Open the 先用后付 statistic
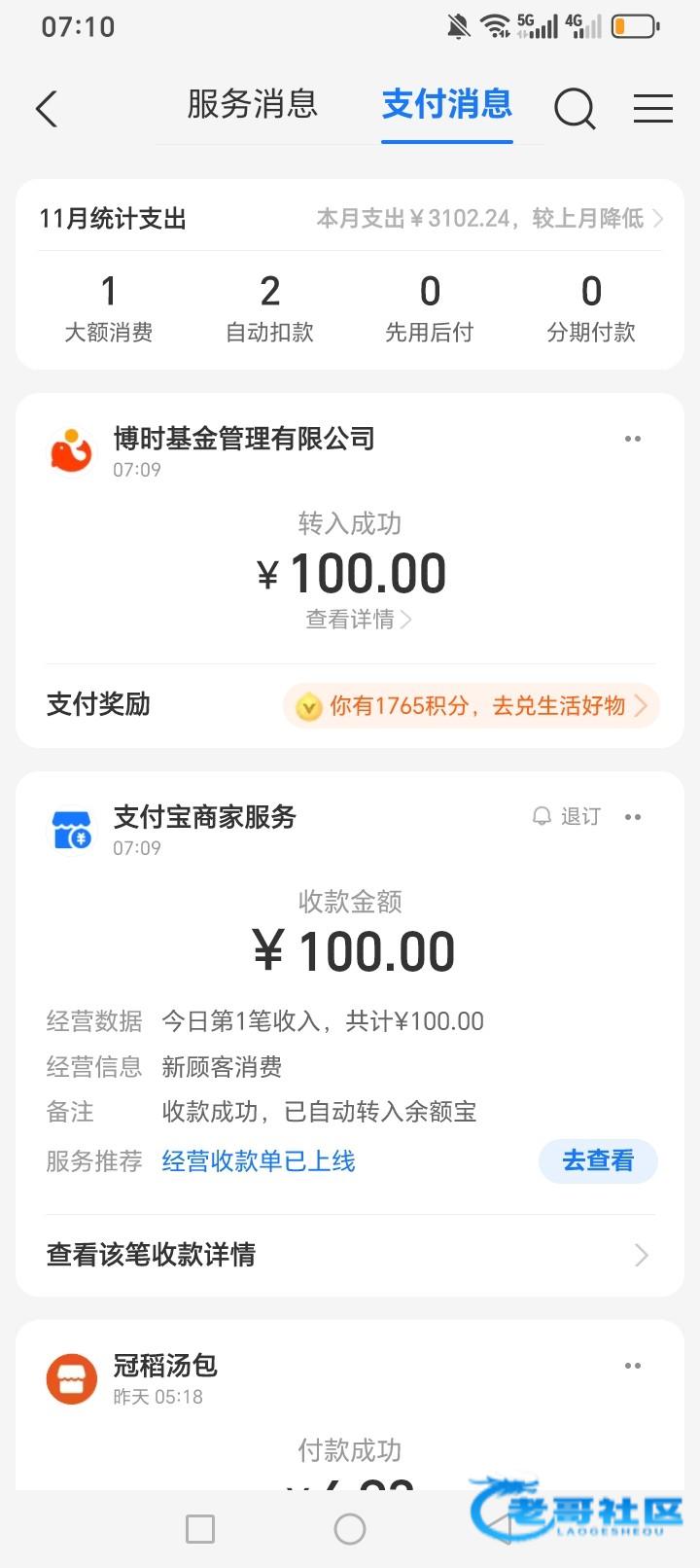Image resolution: width=700 pixels, height=1568 pixels. (430, 308)
